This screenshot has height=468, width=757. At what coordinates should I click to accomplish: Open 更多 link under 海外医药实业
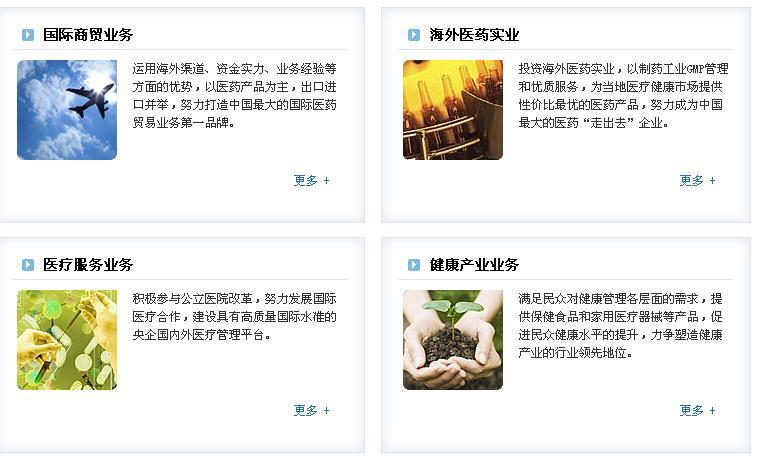click(x=697, y=181)
